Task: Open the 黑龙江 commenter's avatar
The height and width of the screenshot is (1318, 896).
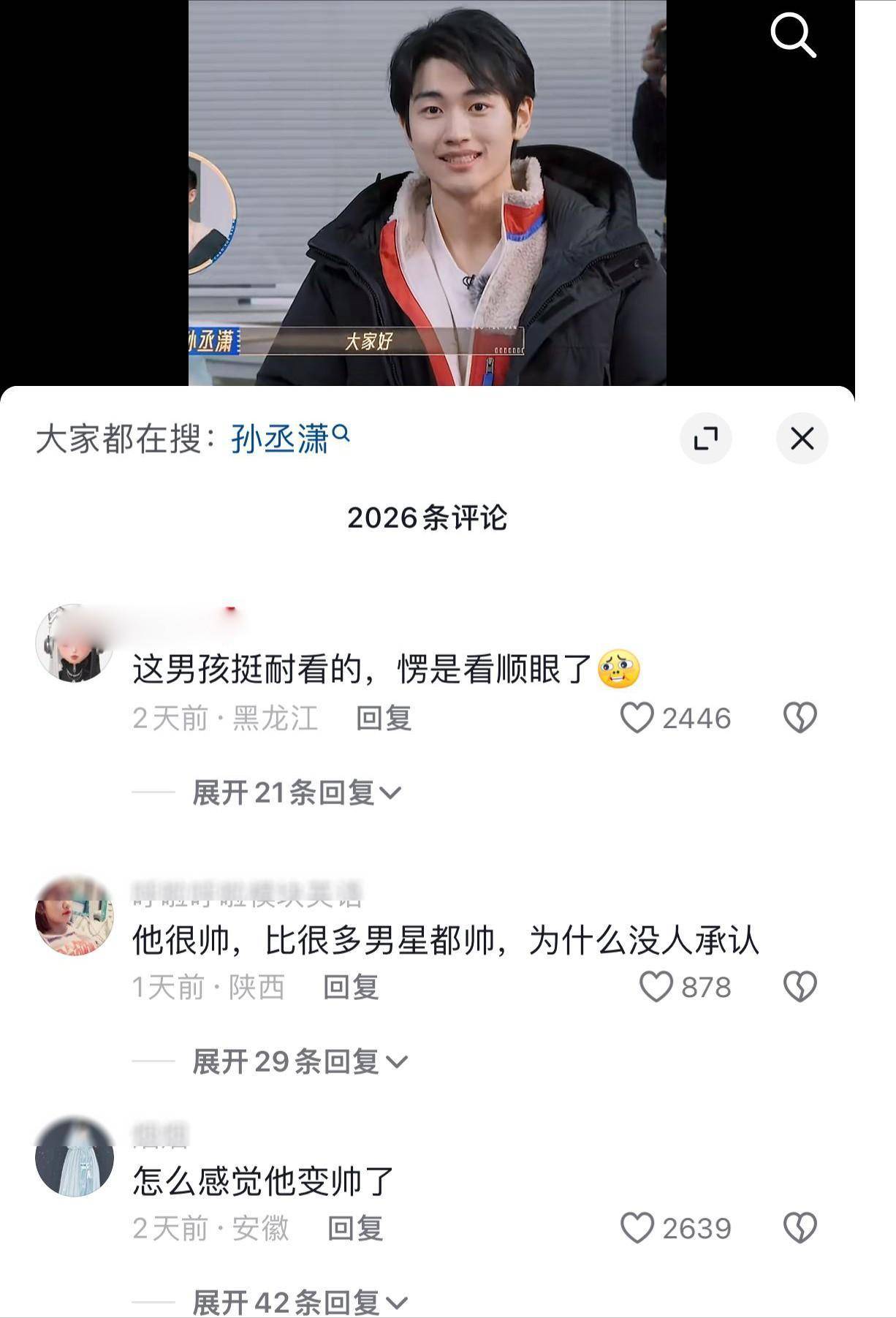Action: pos(74,643)
